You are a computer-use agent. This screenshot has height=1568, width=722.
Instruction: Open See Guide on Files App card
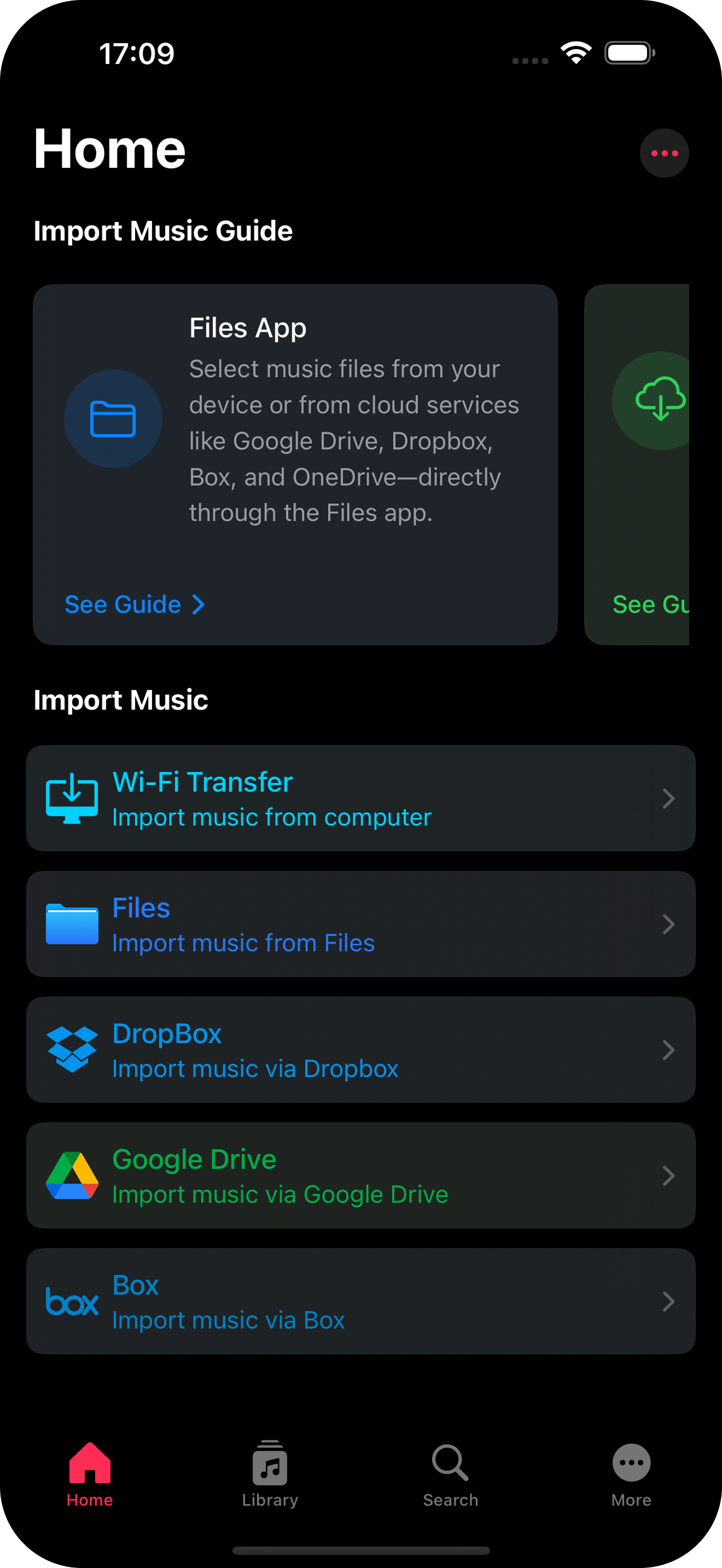click(135, 605)
